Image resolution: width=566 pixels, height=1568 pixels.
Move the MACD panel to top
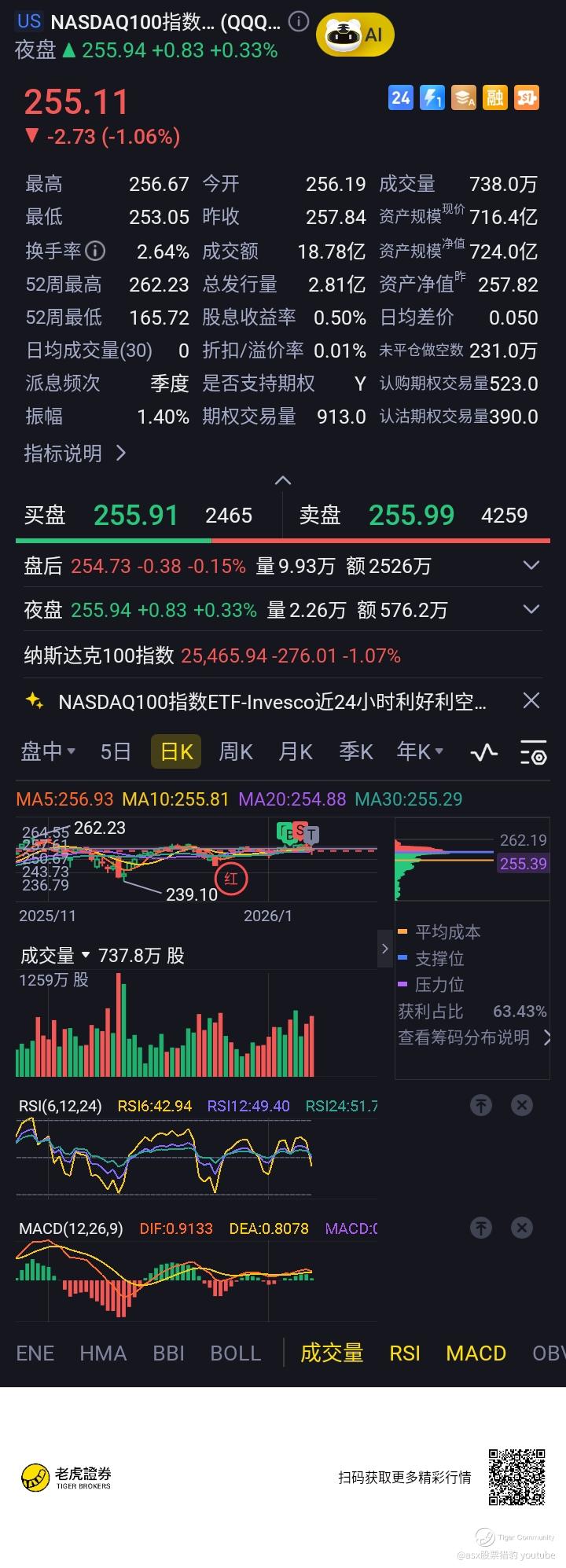(481, 1228)
